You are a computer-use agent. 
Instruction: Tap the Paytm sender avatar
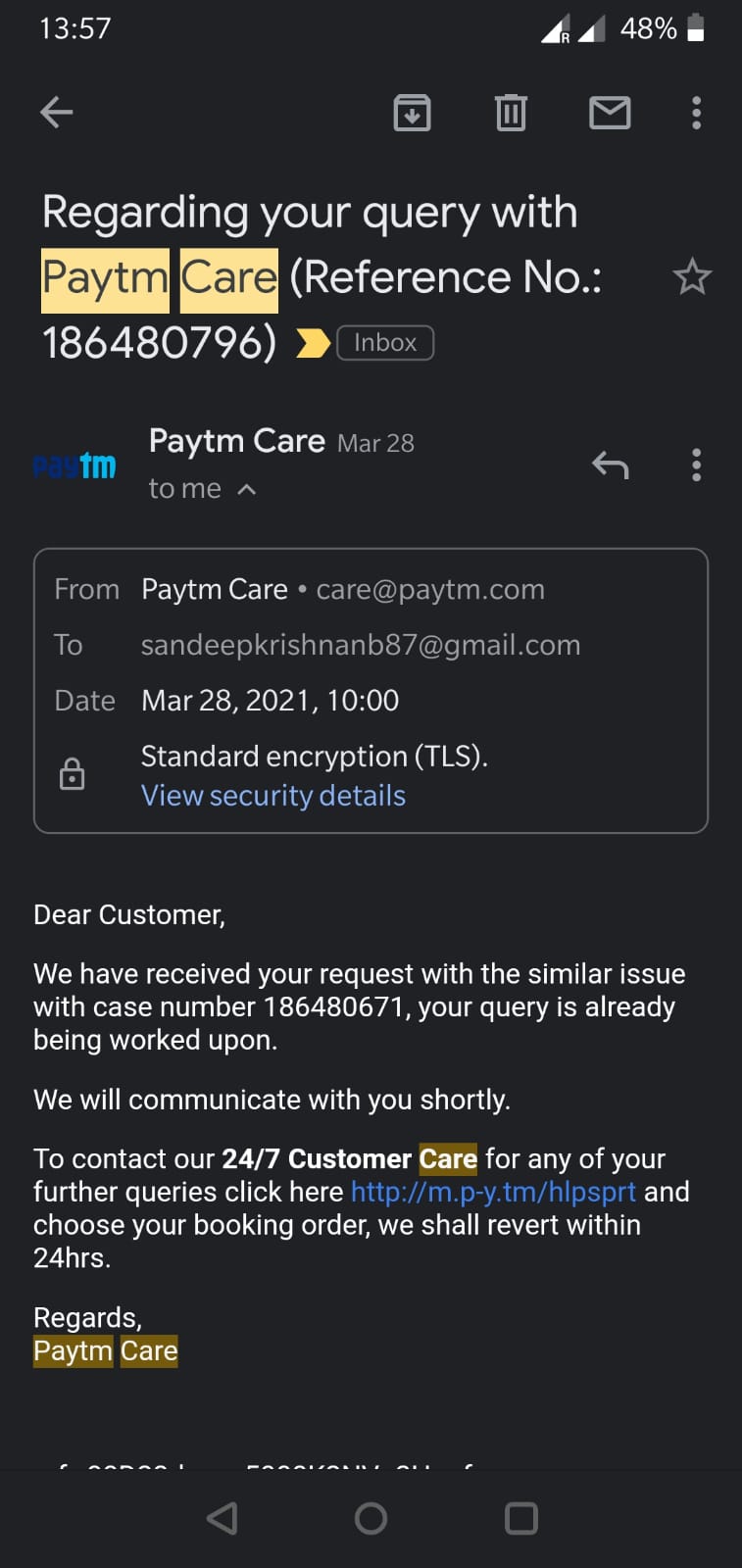(x=74, y=465)
